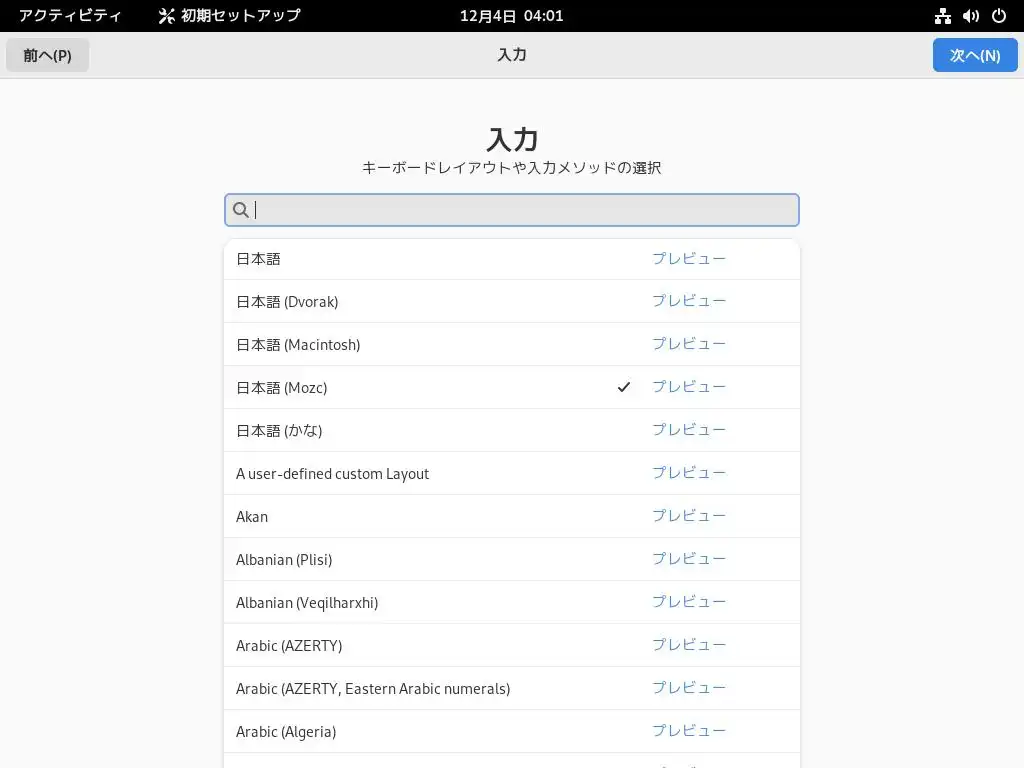Preview the Albanian (Plisi) layout
Image resolution: width=1024 pixels, height=768 pixels.
click(689, 559)
